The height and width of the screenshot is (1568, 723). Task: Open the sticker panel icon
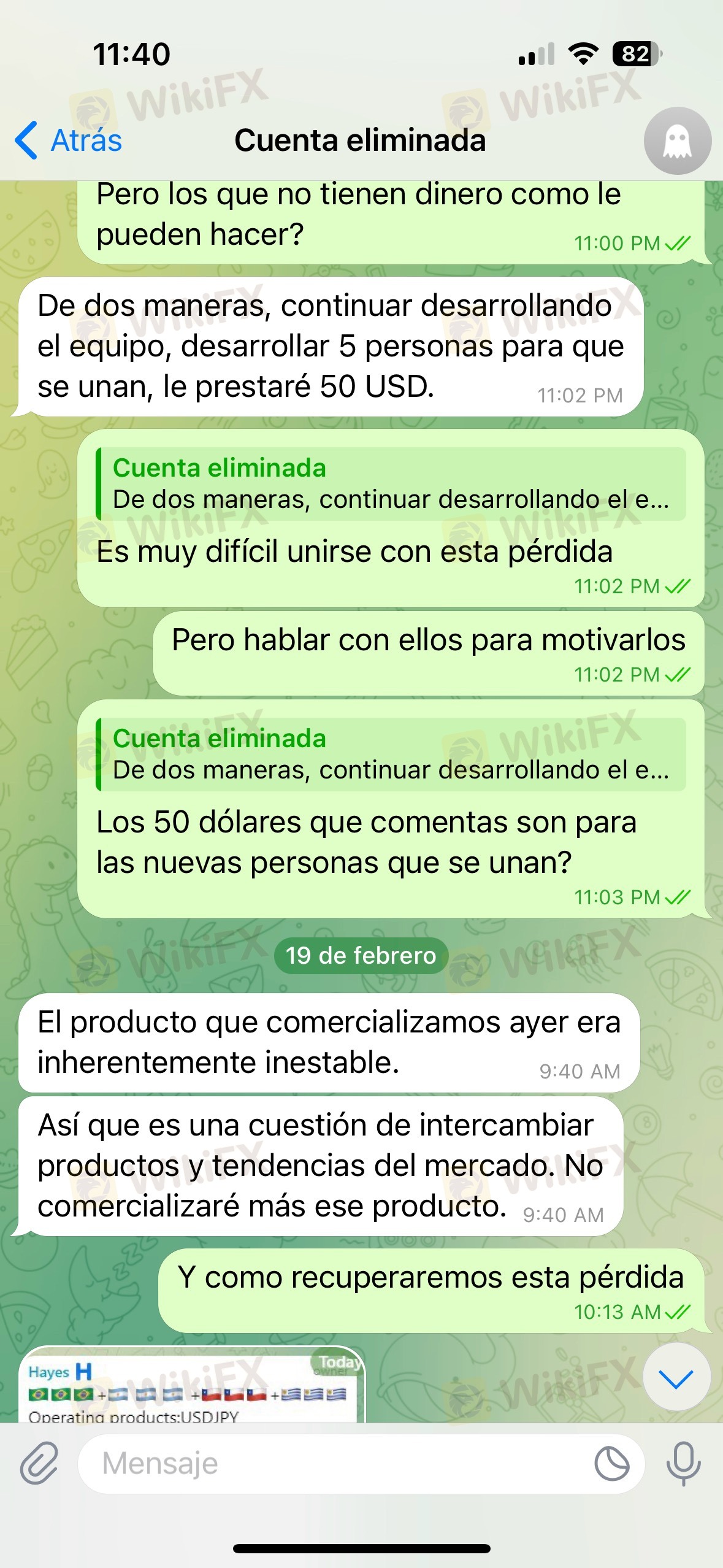(611, 1463)
